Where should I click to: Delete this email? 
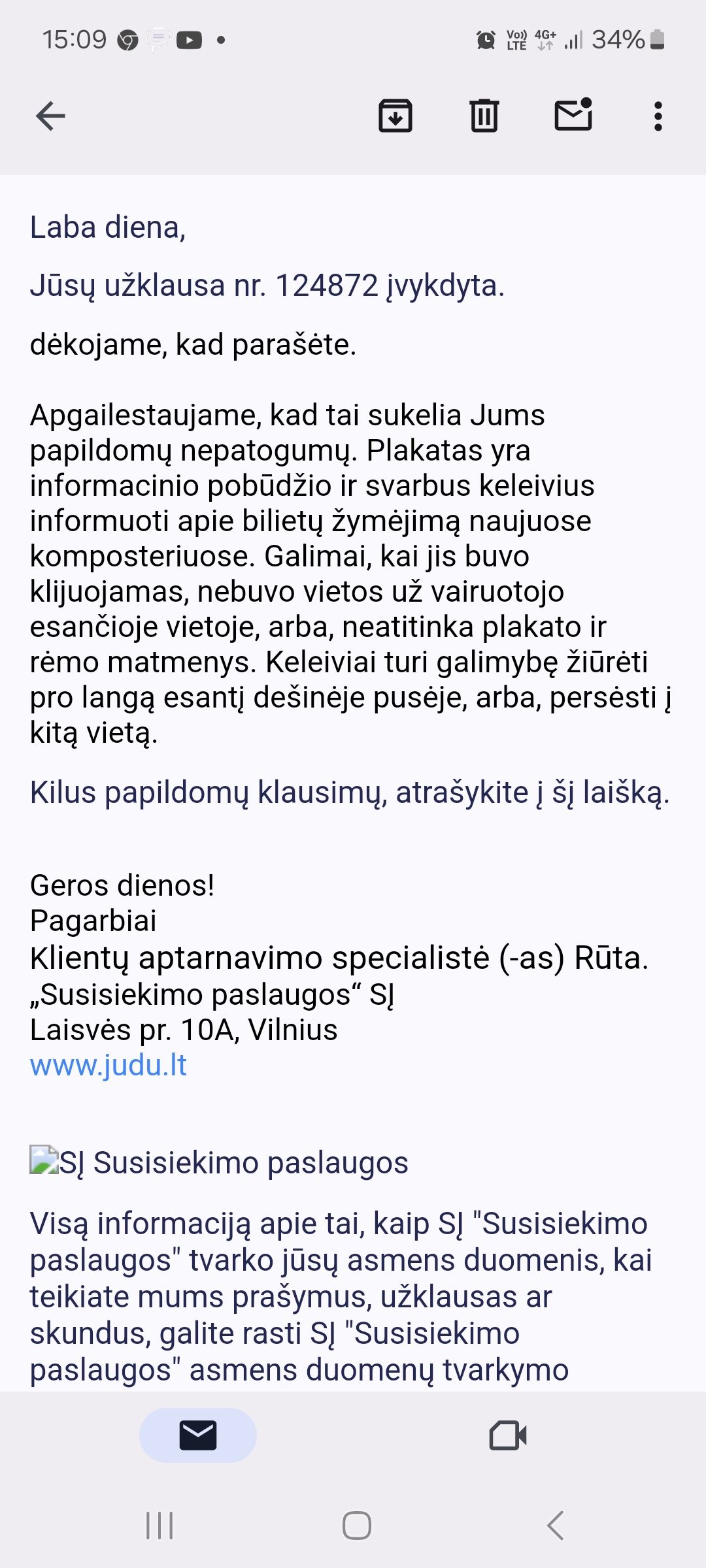(x=484, y=116)
